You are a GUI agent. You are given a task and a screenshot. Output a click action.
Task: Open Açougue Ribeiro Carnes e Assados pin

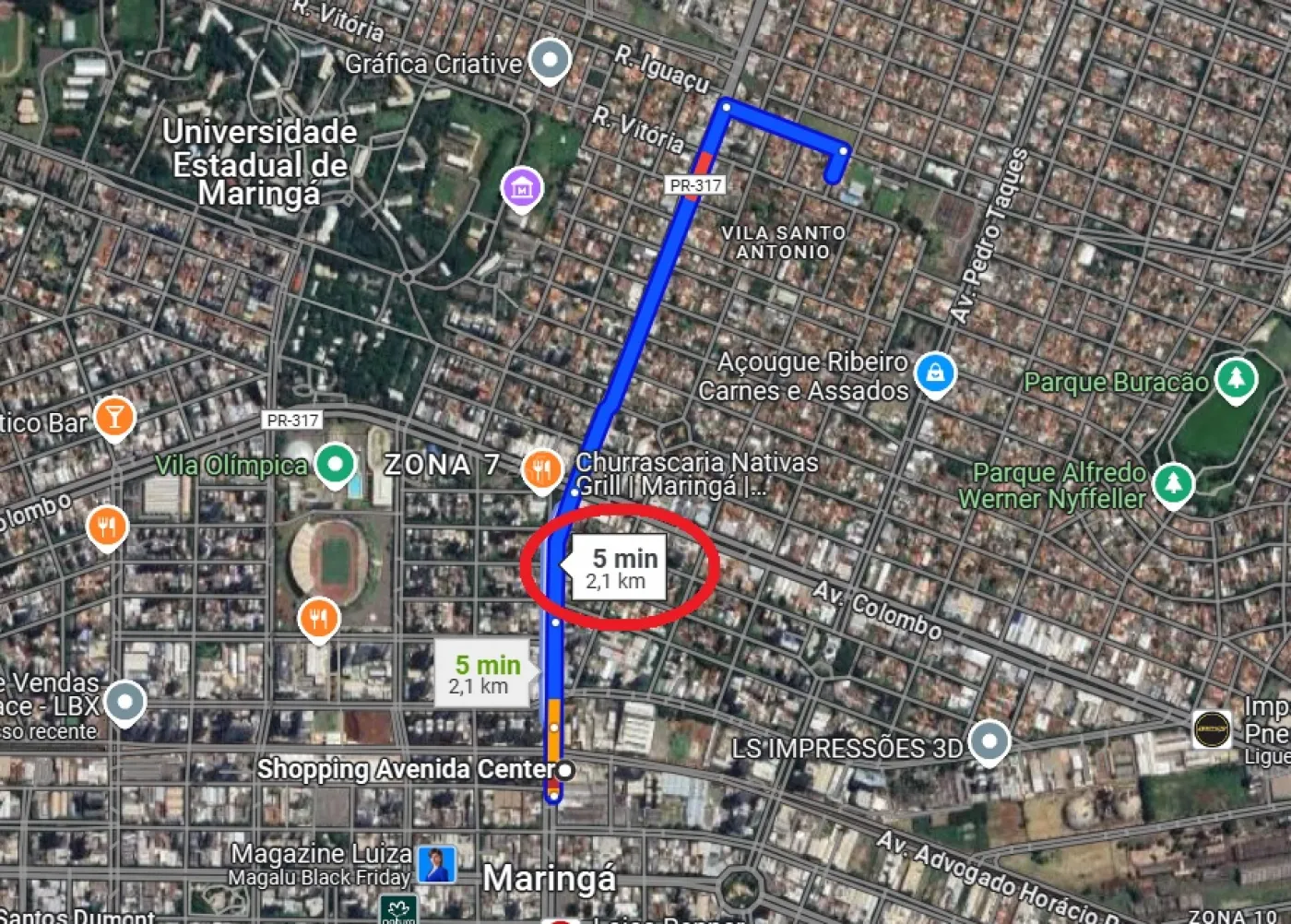tap(935, 374)
